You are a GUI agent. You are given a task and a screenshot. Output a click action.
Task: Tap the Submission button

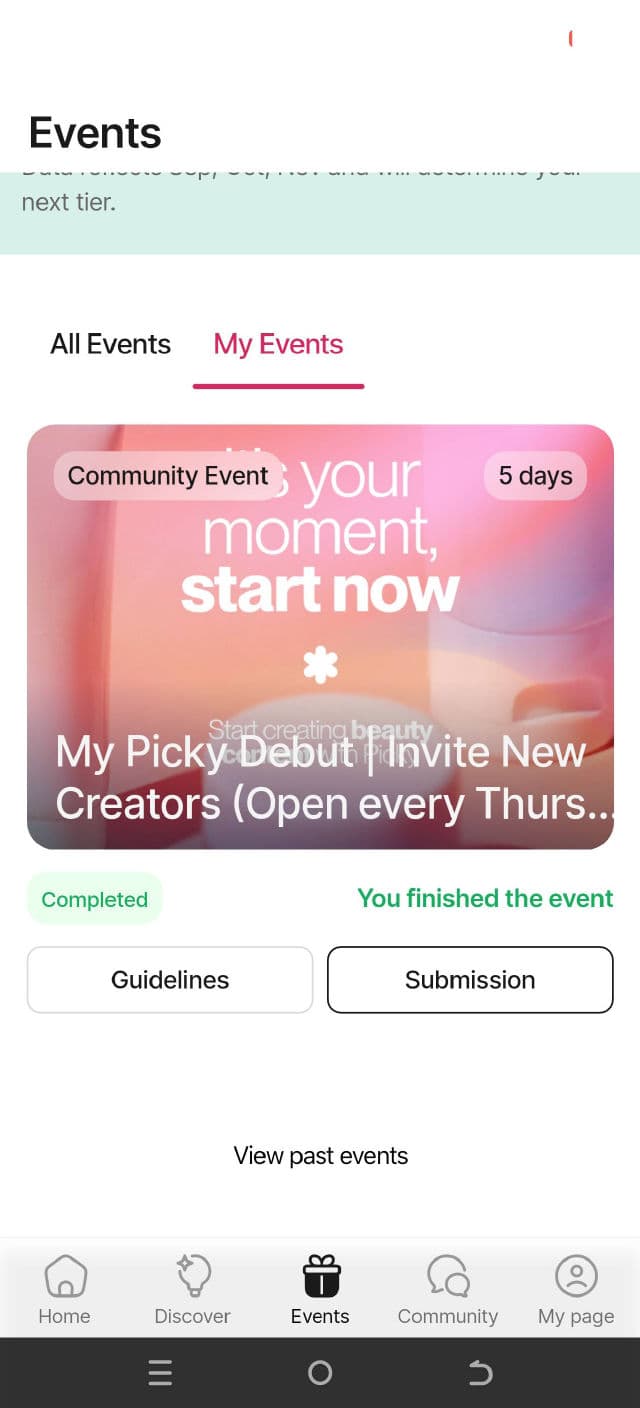pyautogui.click(x=470, y=980)
